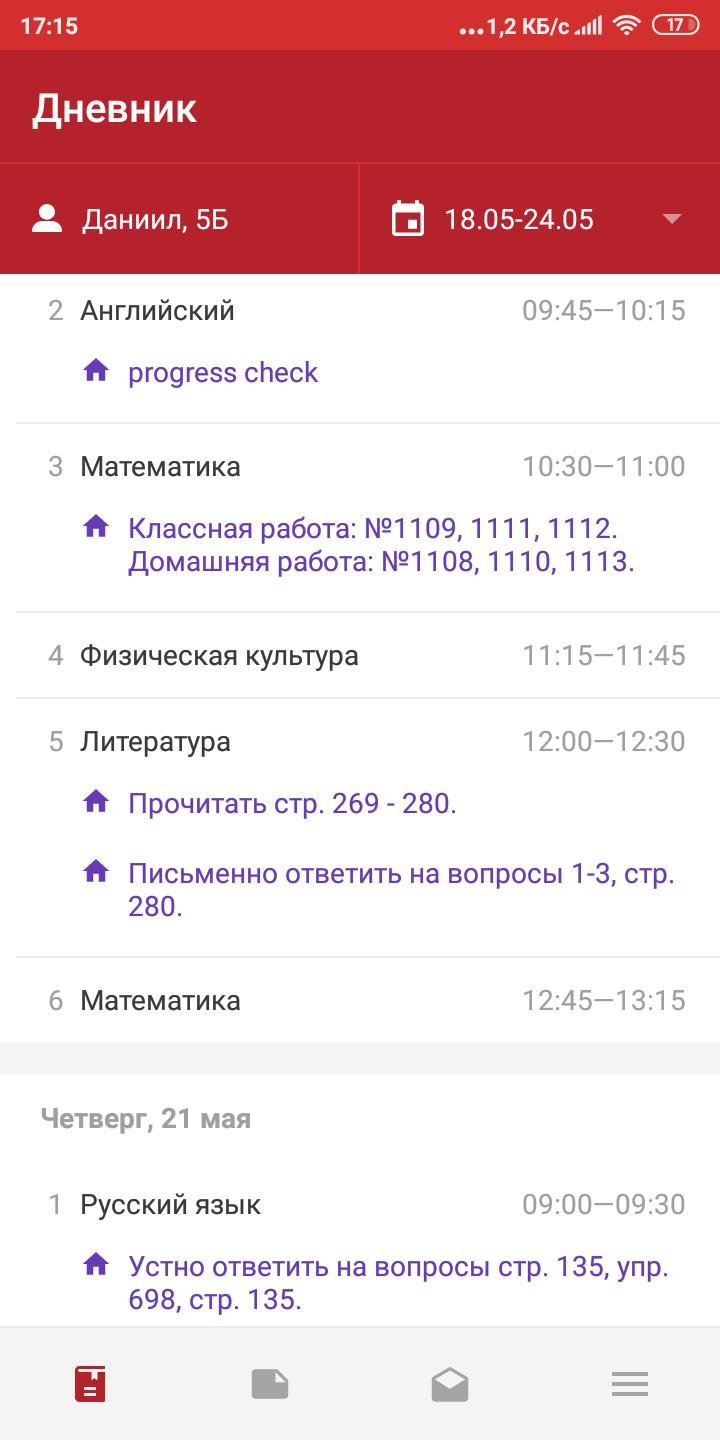Viewport: 720px width, 1440px height.
Task: Expand the week picker 18.05-24.05
Action: 540,219
